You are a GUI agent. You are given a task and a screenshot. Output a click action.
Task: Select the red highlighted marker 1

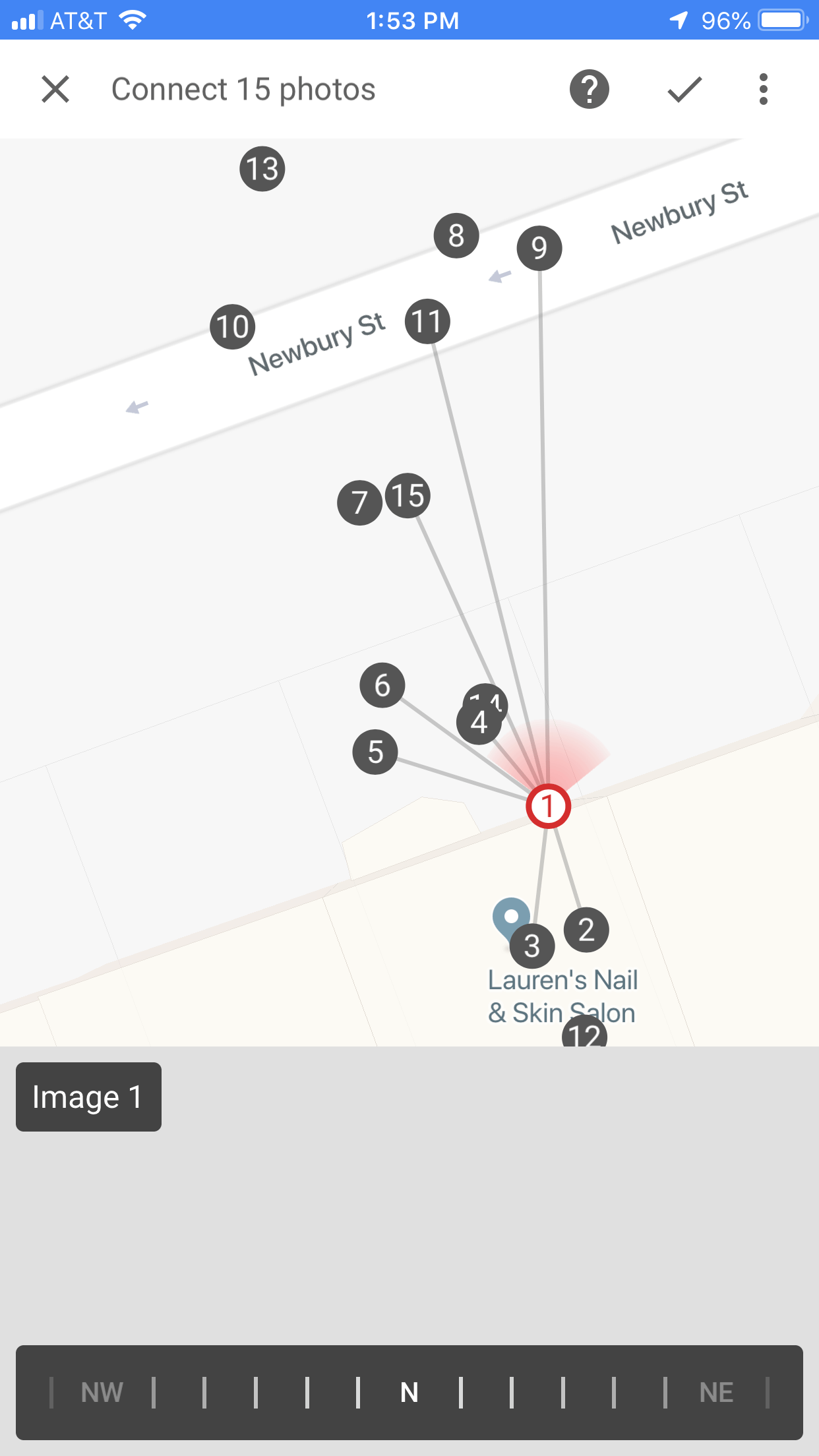point(547,806)
